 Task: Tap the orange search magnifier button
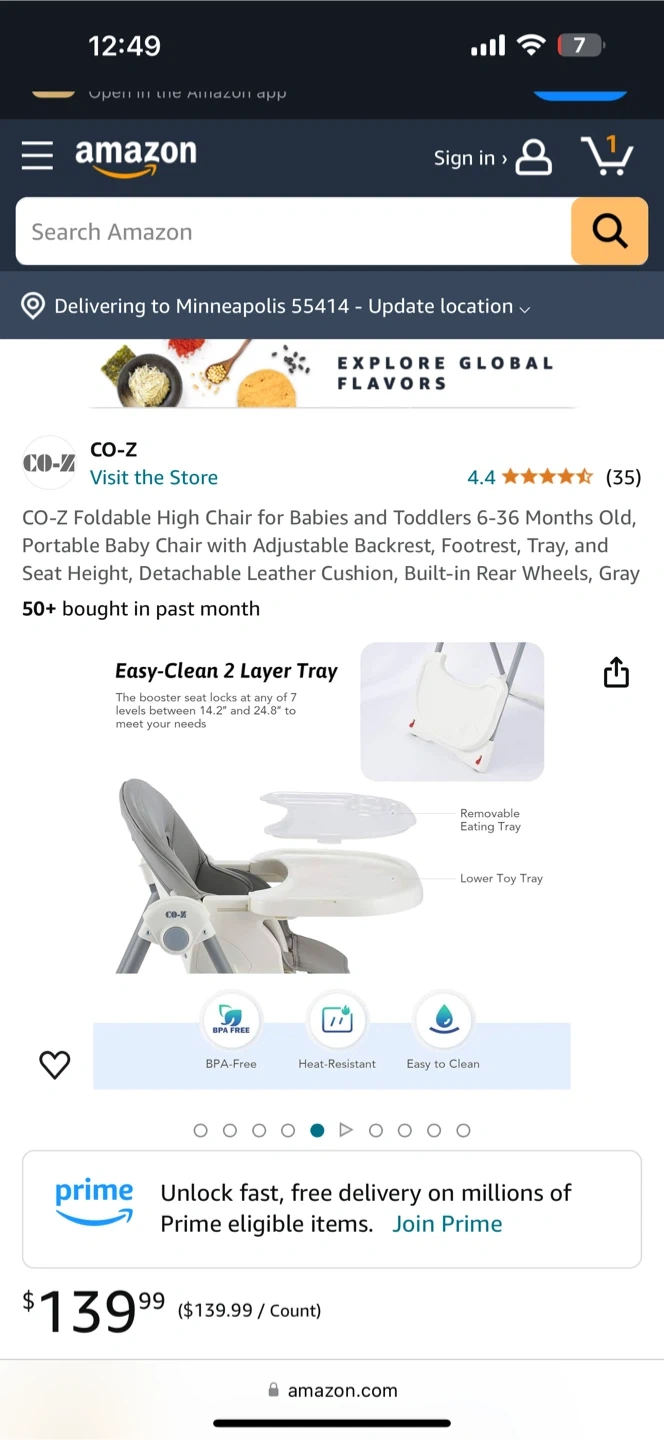pos(609,232)
